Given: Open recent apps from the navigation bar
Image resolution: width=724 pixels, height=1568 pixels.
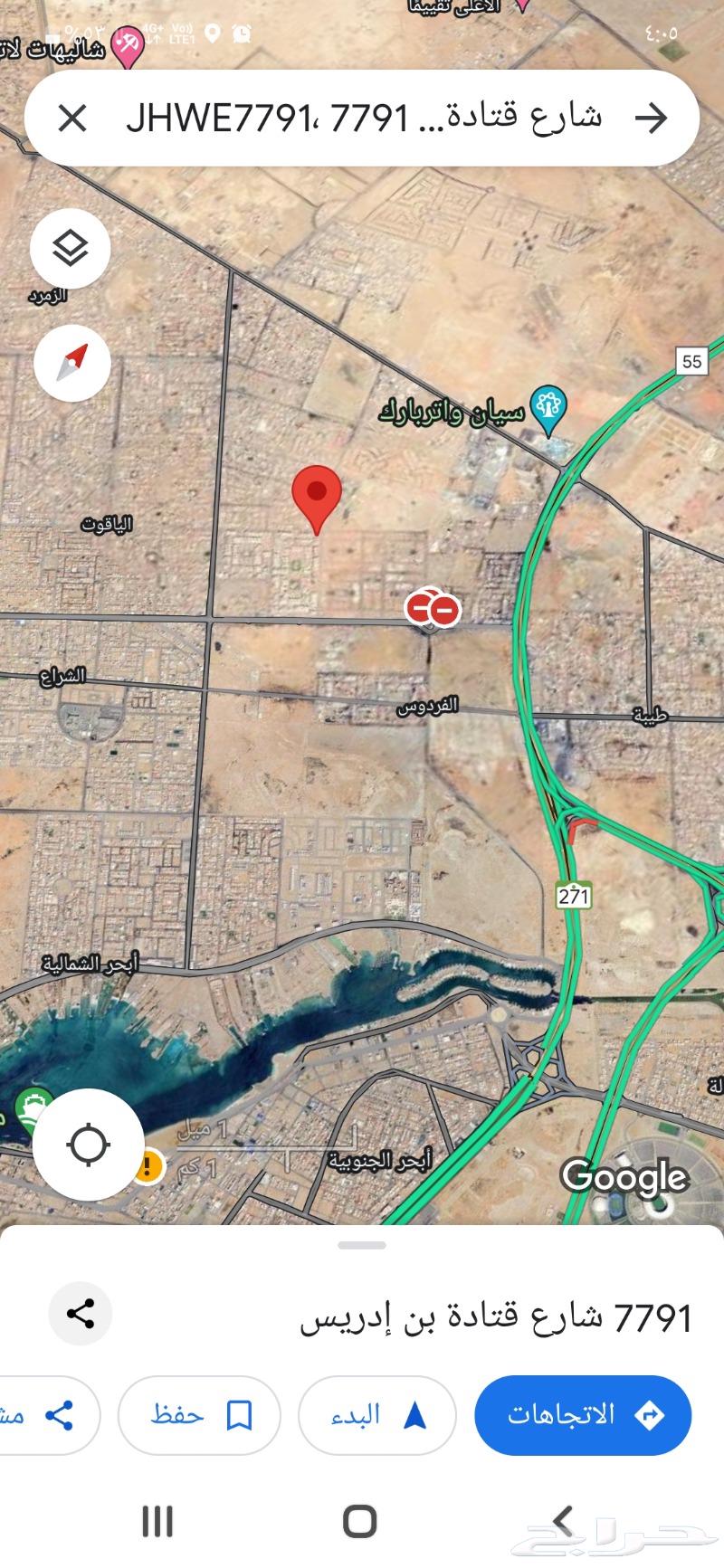Looking at the screenshot, I should (x=157, y=1521).
